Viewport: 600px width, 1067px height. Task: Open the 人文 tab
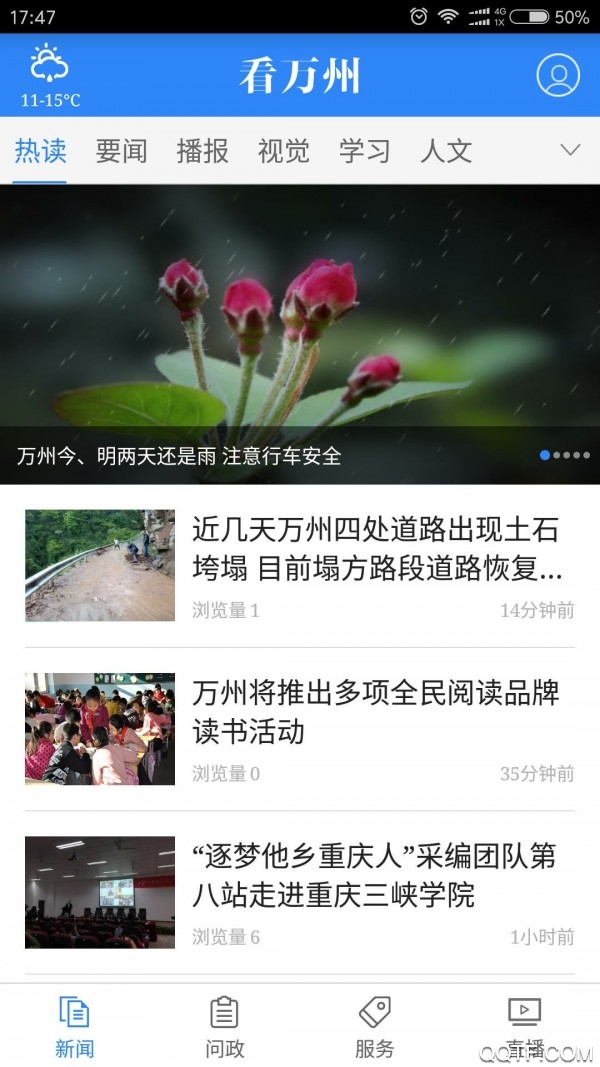click(x=446, y=151)
